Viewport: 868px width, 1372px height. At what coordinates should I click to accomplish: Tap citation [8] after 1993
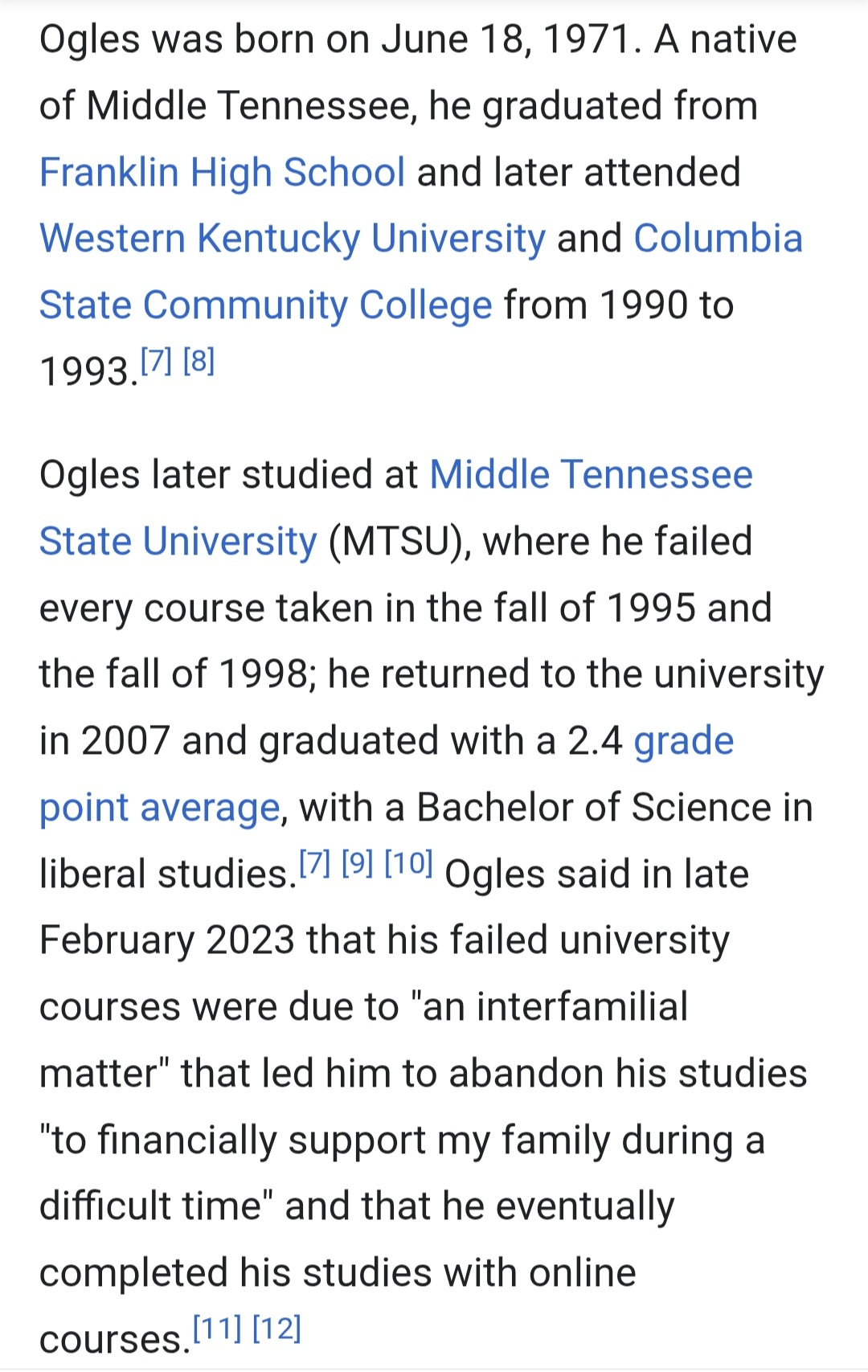pos(199,362)
